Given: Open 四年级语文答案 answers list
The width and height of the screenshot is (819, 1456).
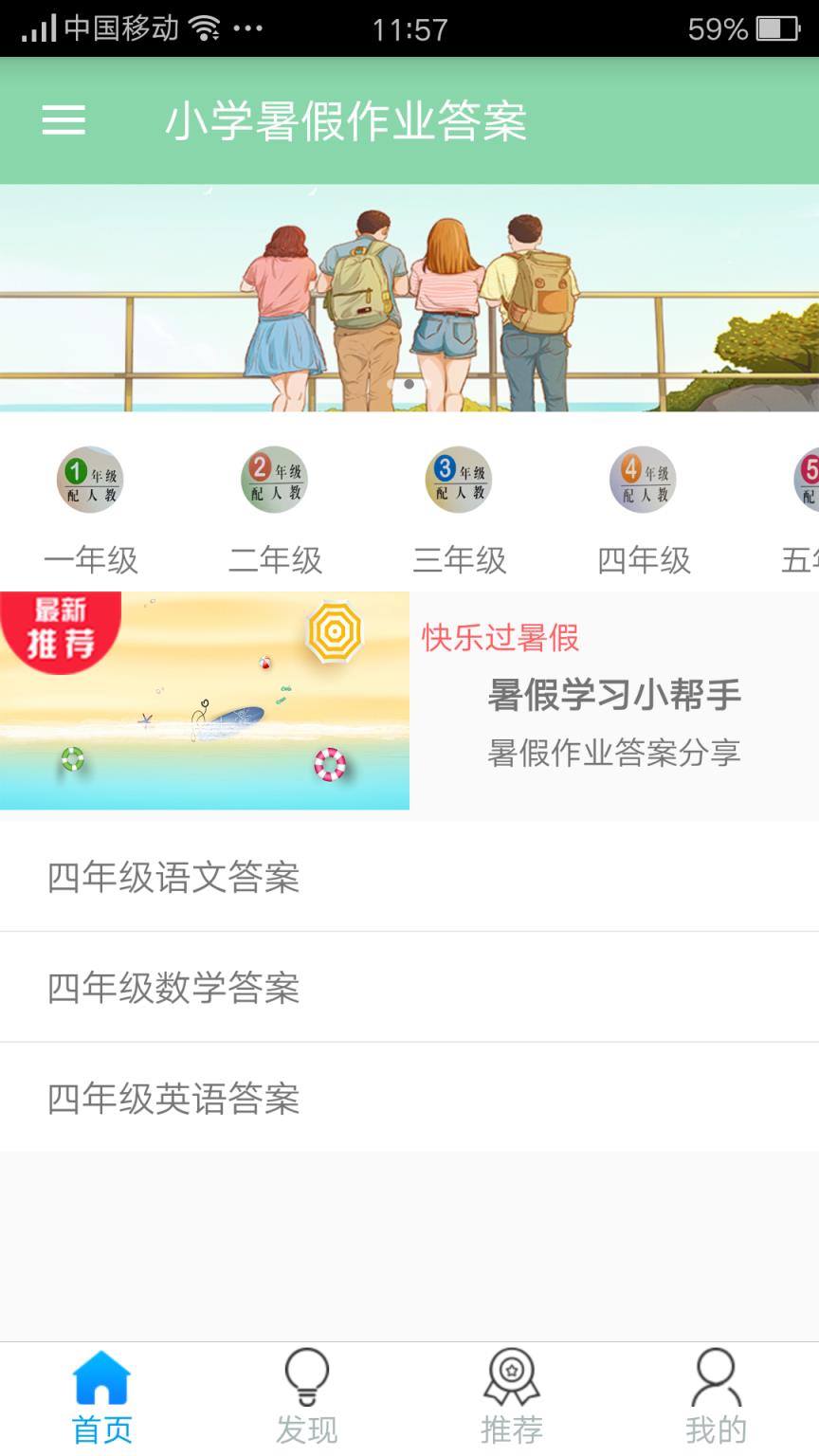Looking at the screenshot, I should [x=409, y=877].
